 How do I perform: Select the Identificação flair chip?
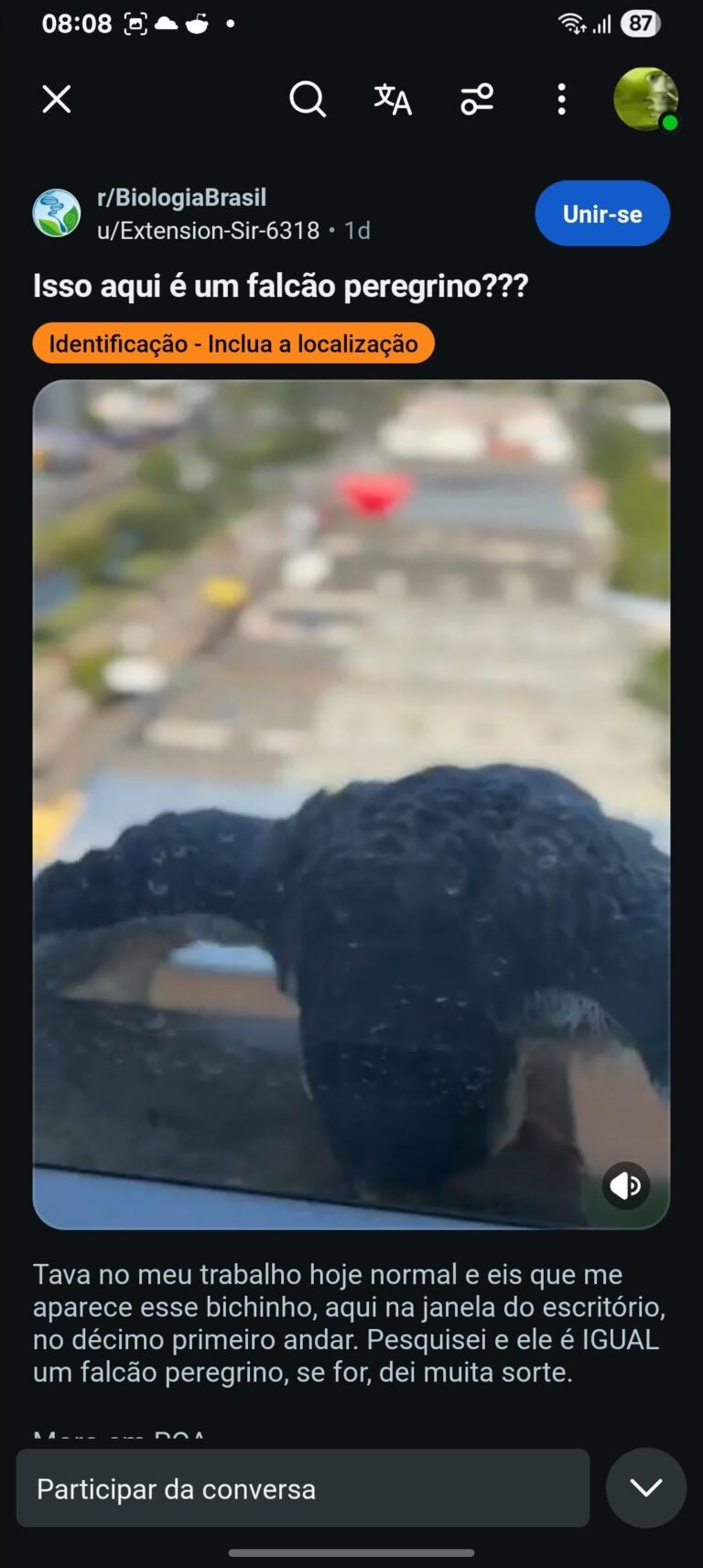pyautogui.click(x=233, y=343)
